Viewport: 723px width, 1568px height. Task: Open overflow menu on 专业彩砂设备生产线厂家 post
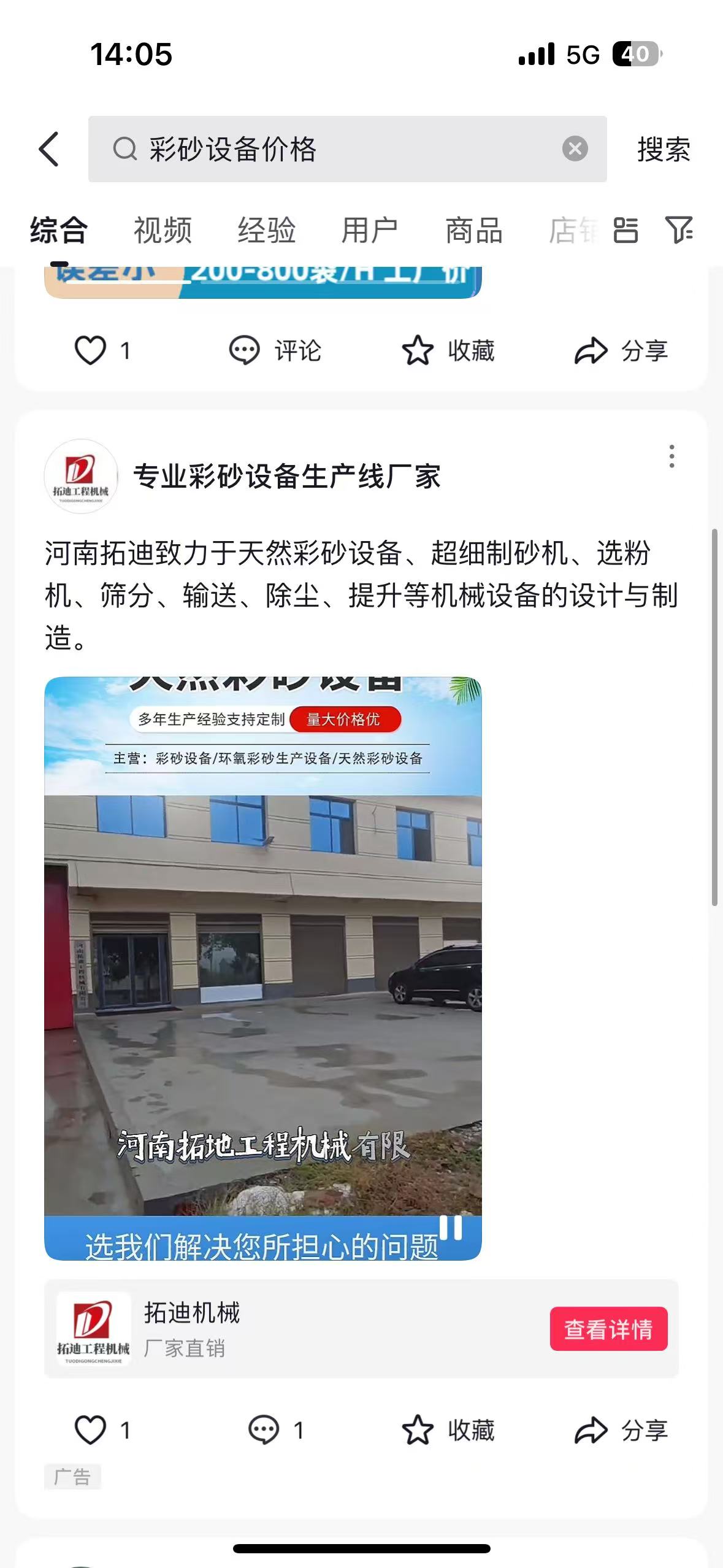672,456
